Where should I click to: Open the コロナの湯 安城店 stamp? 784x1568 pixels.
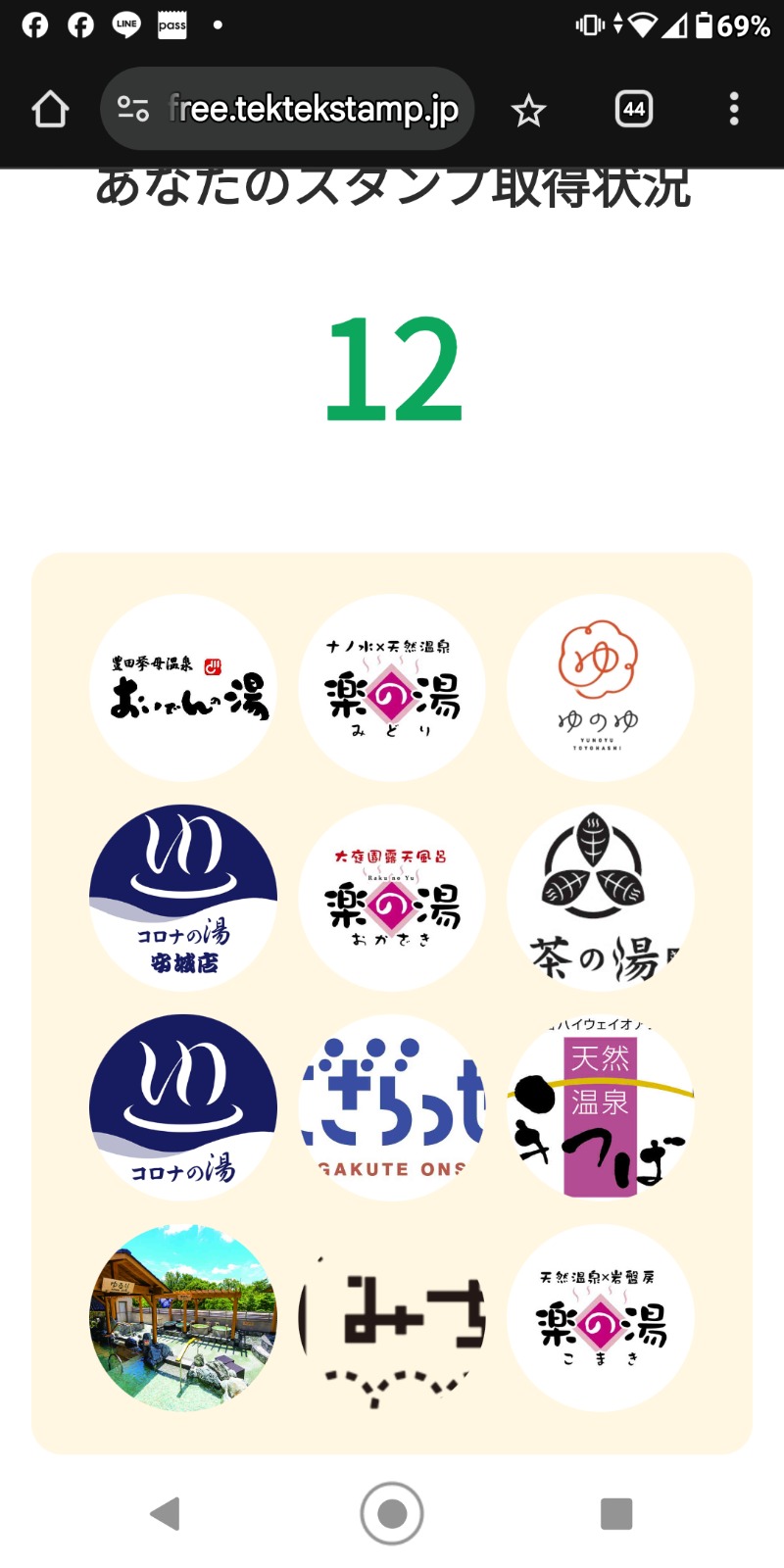coord(183,898)
